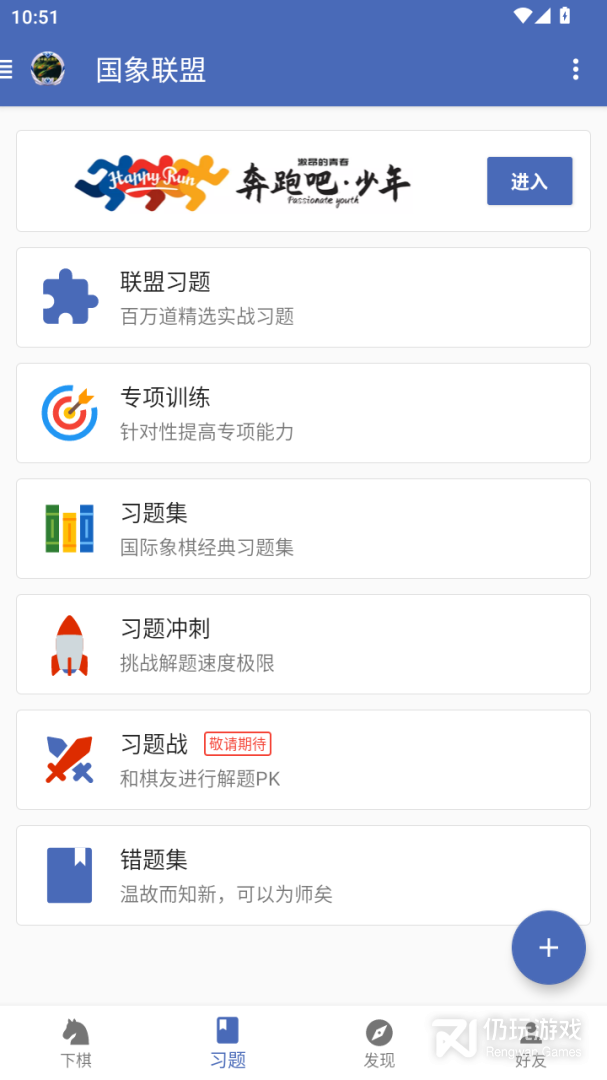This screenshot has width=607, height=1080.
Task: Switch to the 下棋 tab
Action: coord(76,1043)
